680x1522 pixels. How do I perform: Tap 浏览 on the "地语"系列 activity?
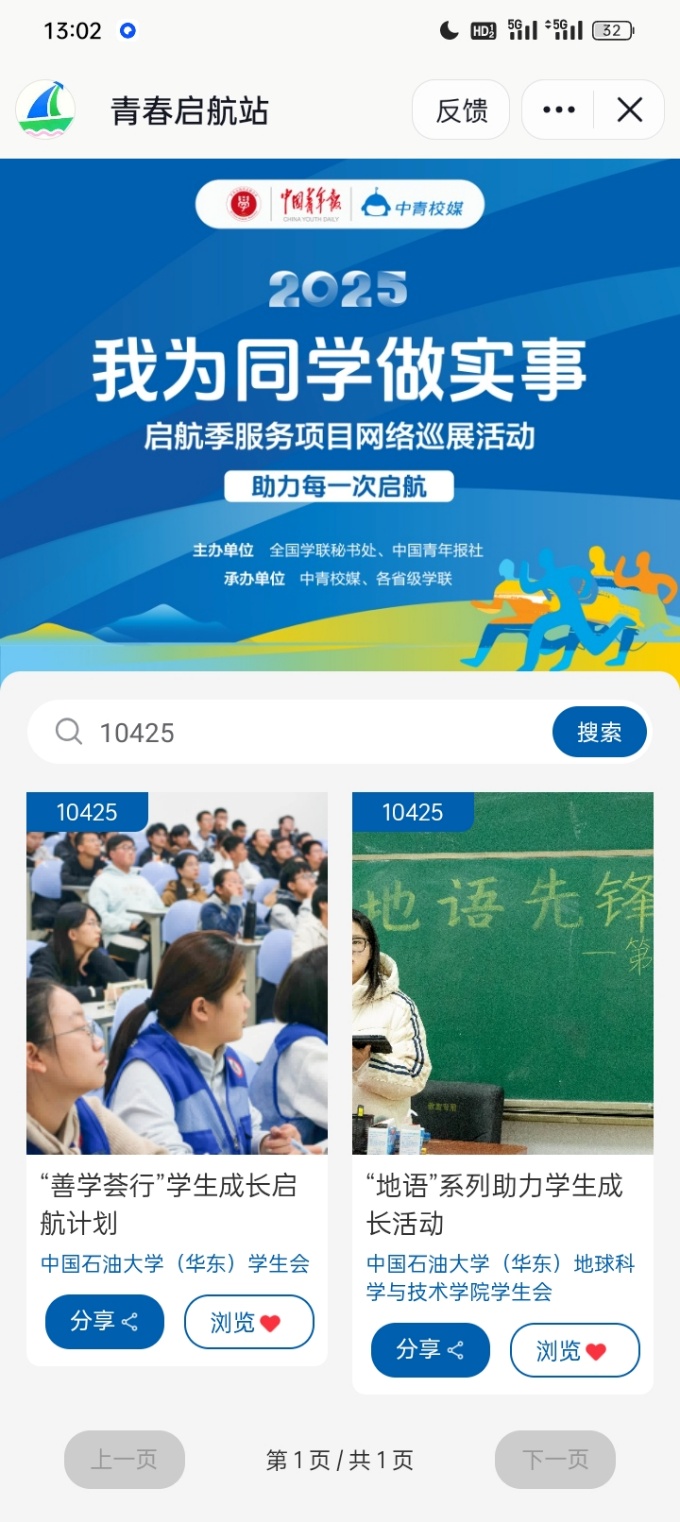point(575,1350)
